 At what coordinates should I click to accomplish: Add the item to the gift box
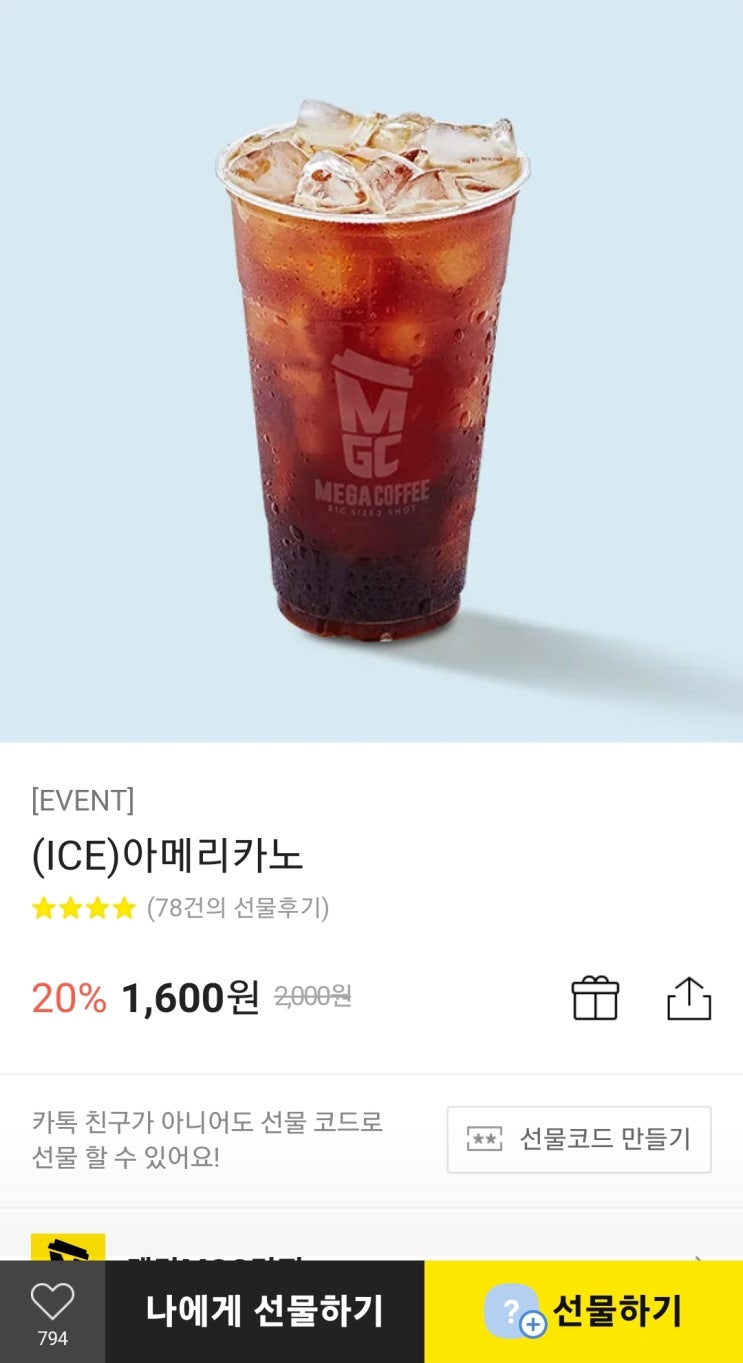pyautogui.click(x=595, y=998)
